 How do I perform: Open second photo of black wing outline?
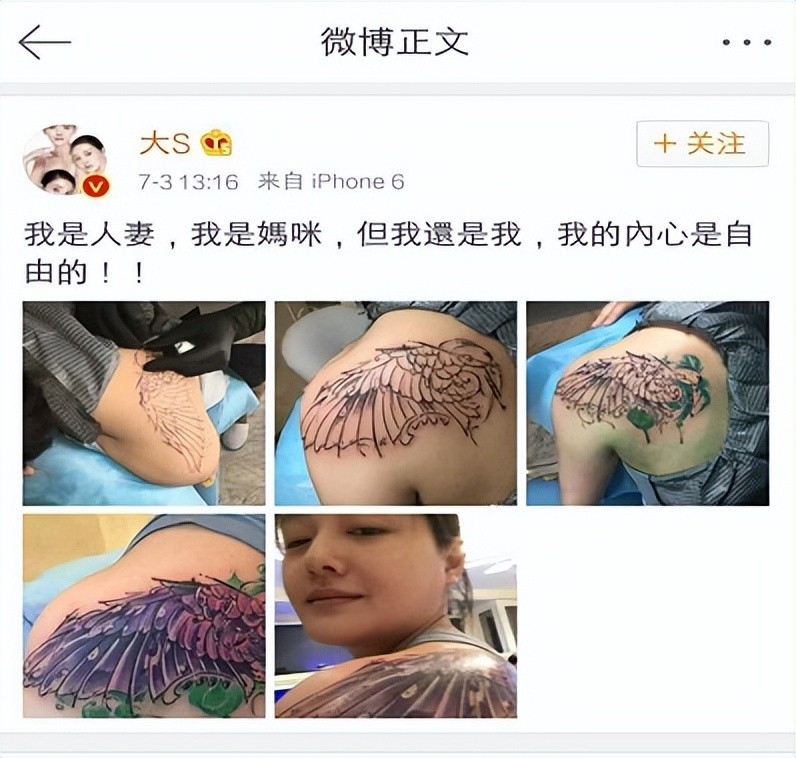[x=396, y=403]
